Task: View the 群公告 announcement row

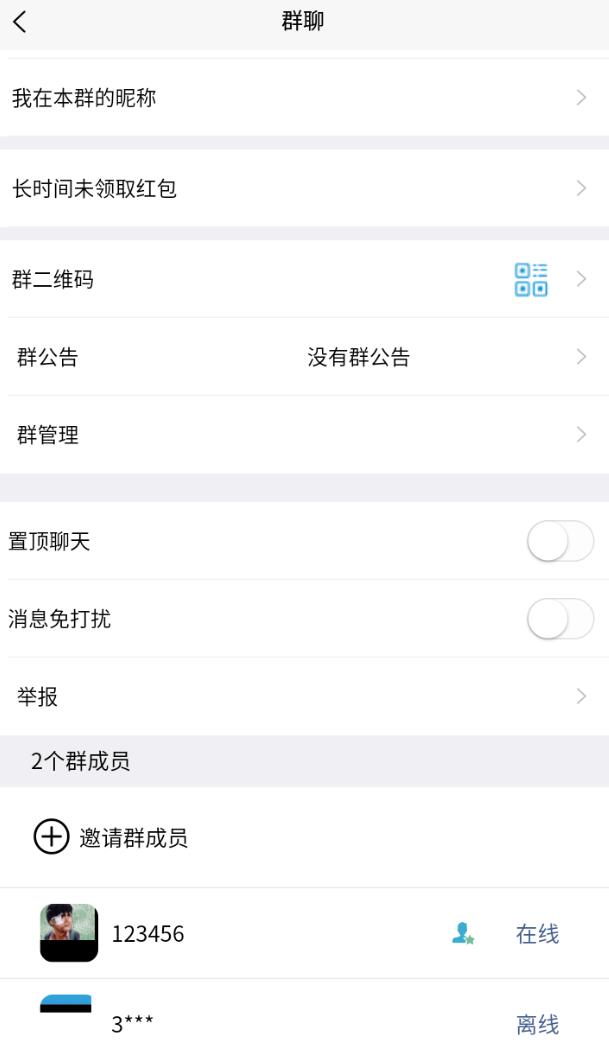Action: 304,357
